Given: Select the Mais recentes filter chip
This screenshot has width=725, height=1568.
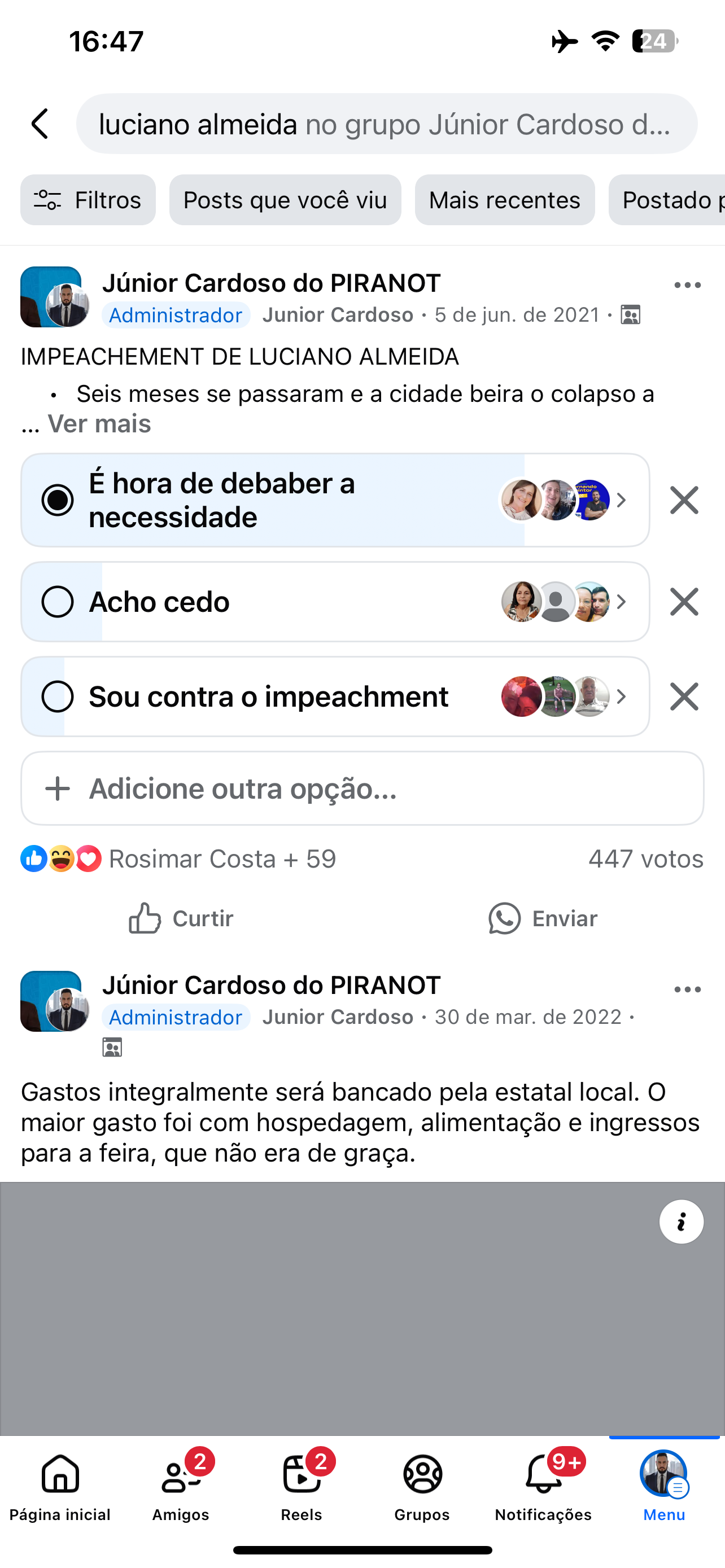Looking at the screenshot, I should (504, 200).
